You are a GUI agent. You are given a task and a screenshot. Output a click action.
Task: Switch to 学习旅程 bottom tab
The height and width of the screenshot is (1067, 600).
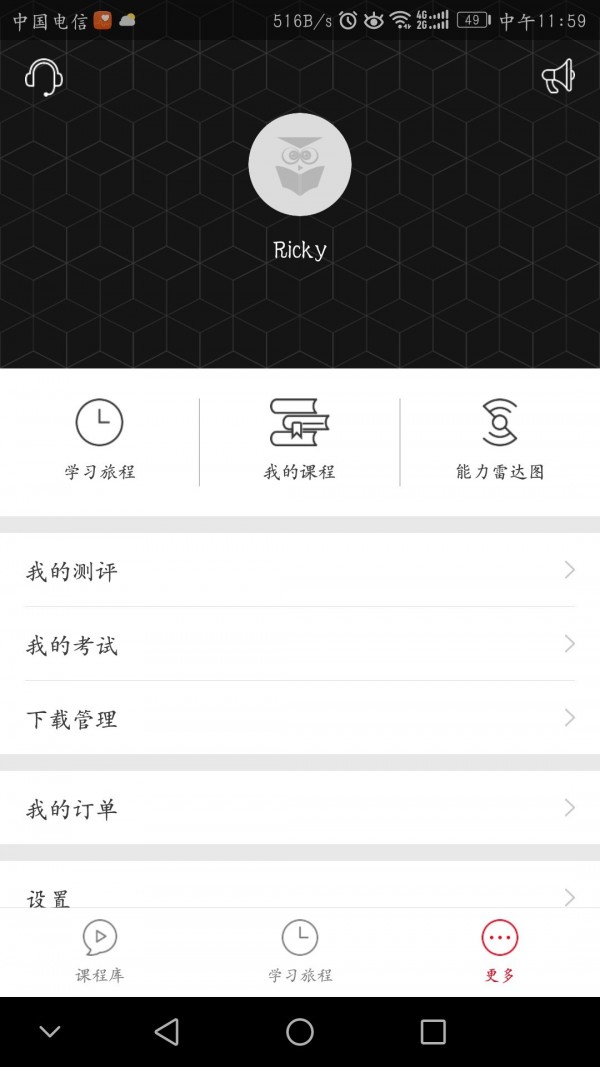[300, 952]
